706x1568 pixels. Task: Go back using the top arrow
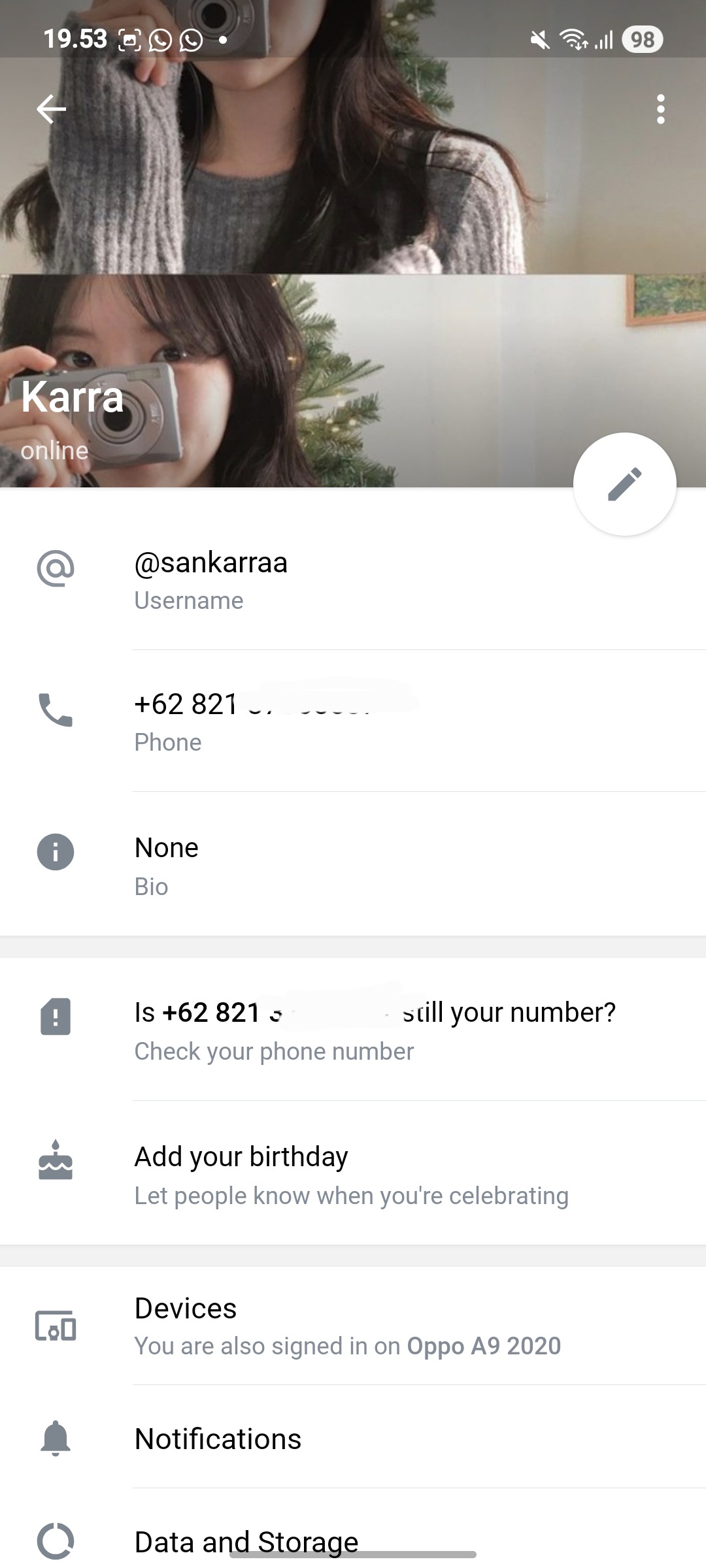click(51, 109)
